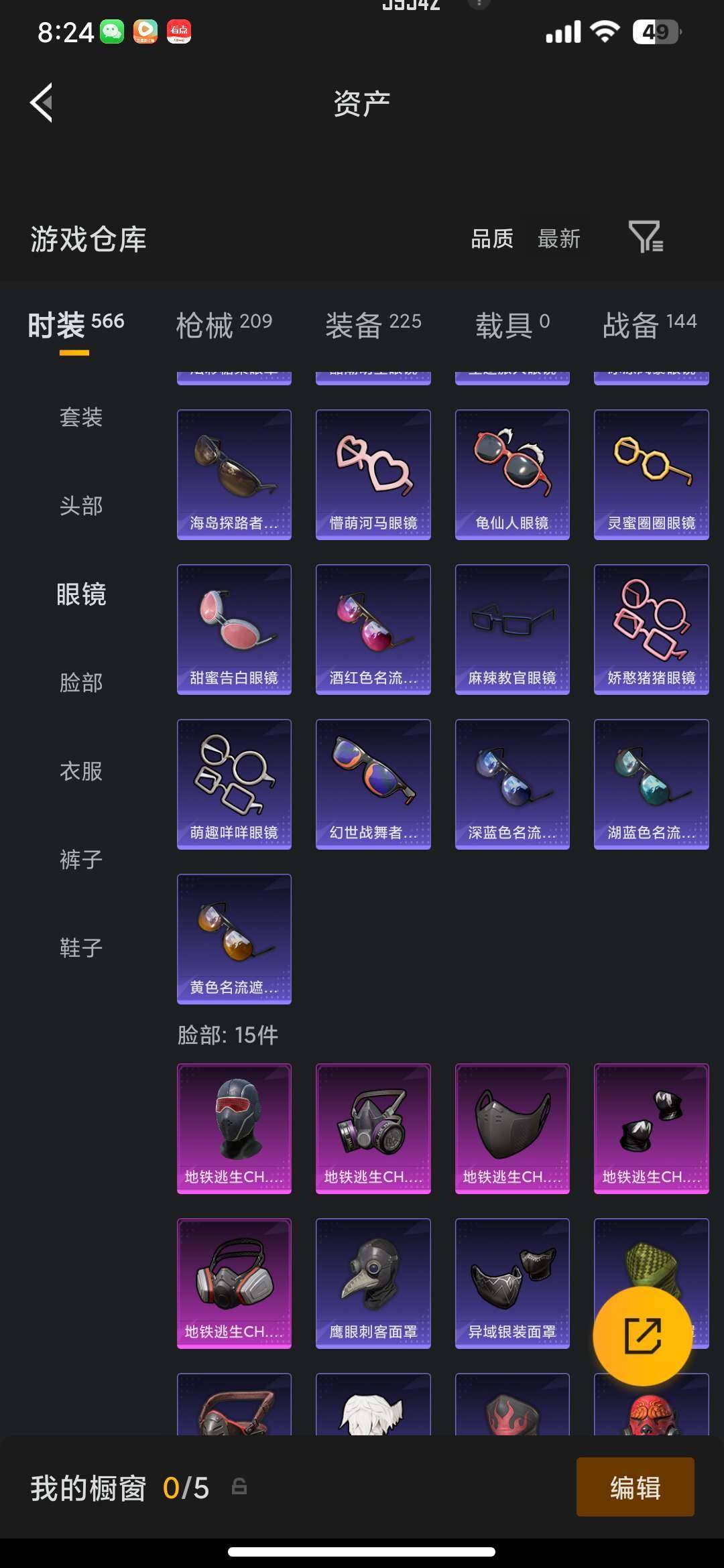View the 麻辣教官眼镜 item
The image size is (724, 1568).
pos(512,629)
